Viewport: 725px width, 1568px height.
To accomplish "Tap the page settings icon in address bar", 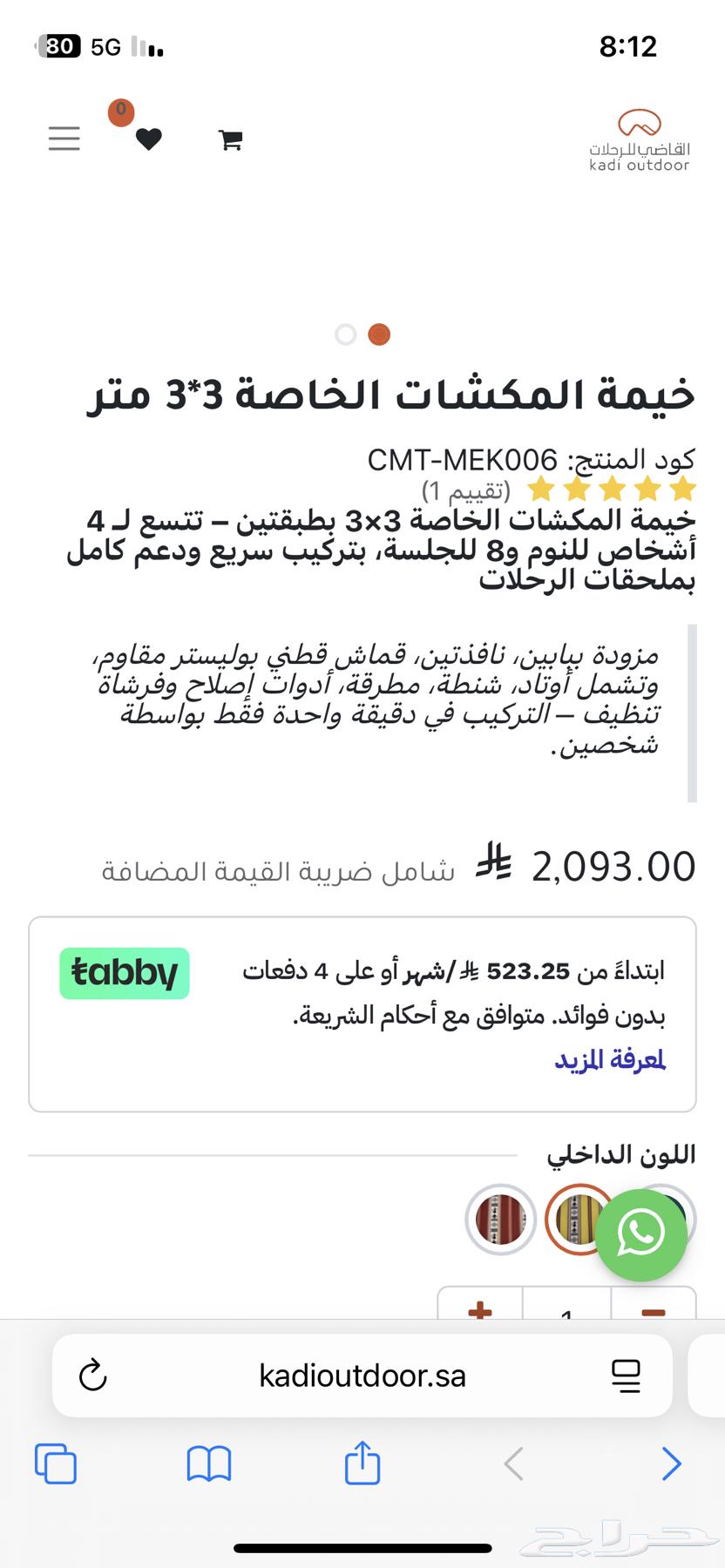I will 626,1375.
